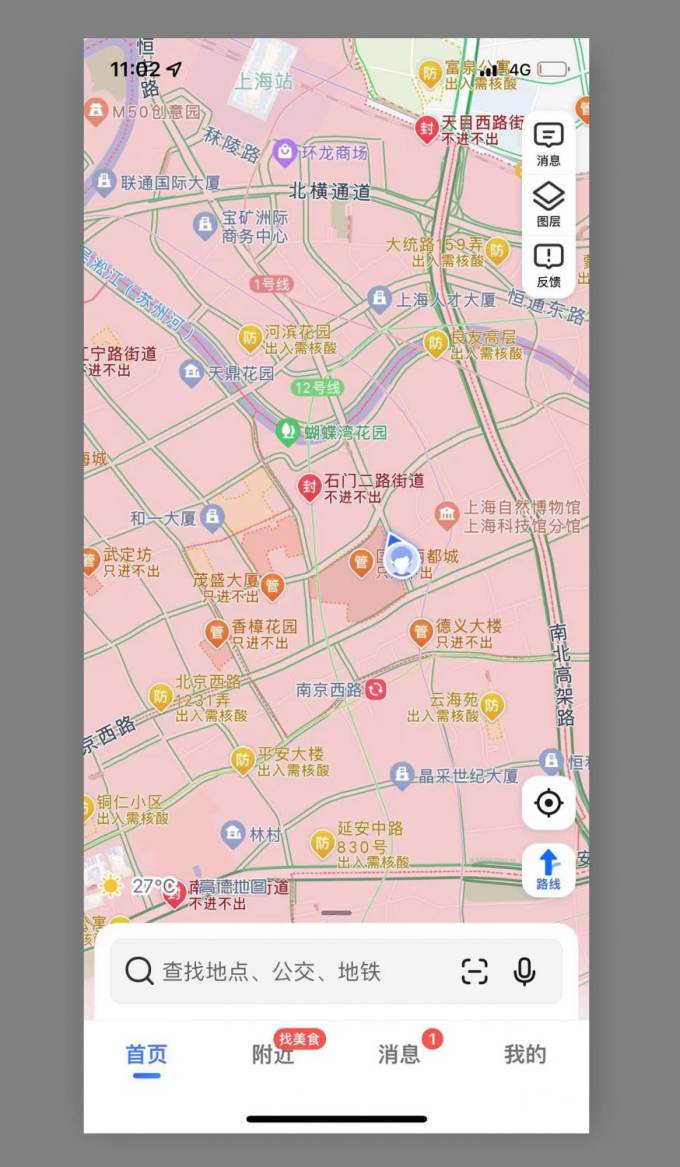
Task: Tap the 石门二路街道 lockdown marker
Action: (x=310, y=487)
